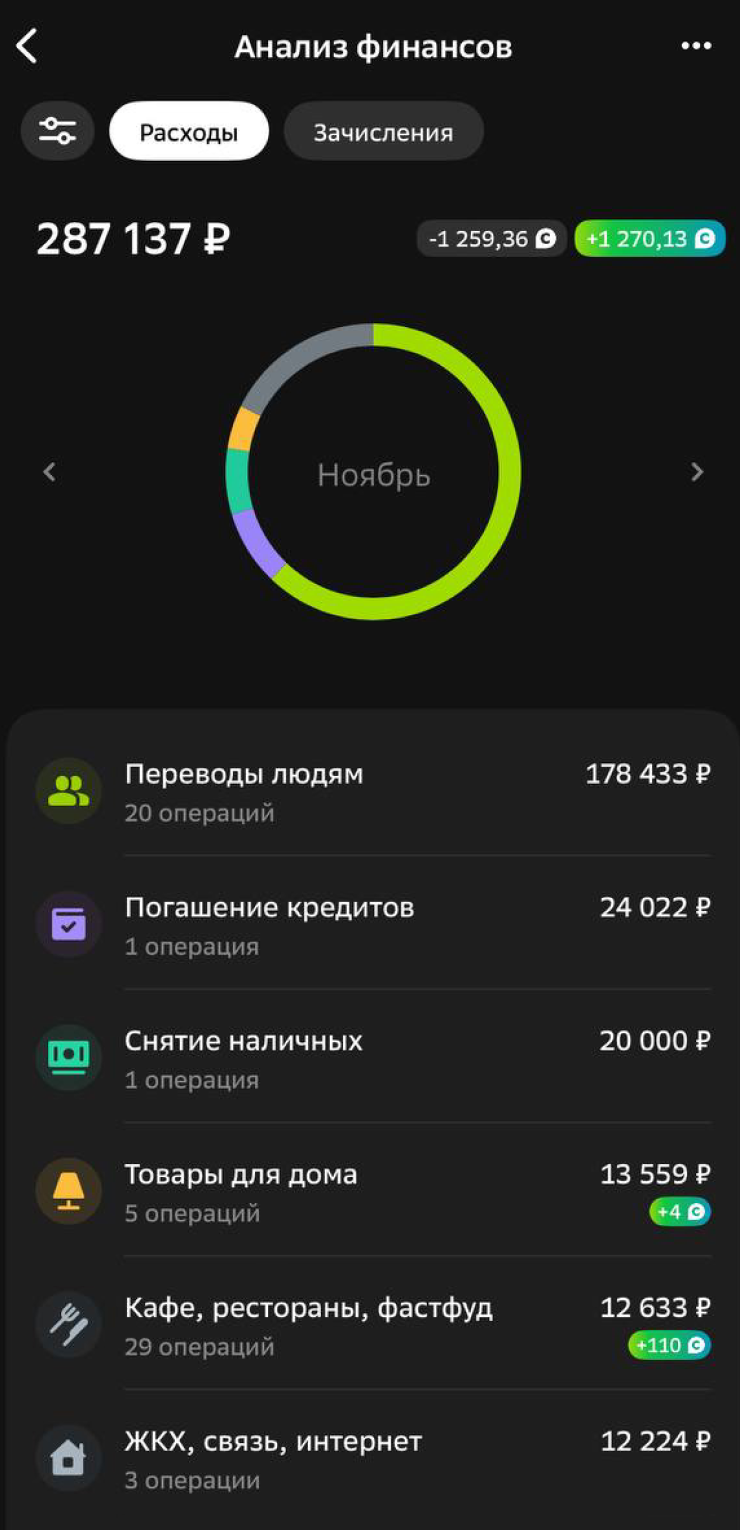740x1530 pixels.
Task: Tap the +1 270,13 bonus badge
Action: pyautogui.click(x=650, y=239)
